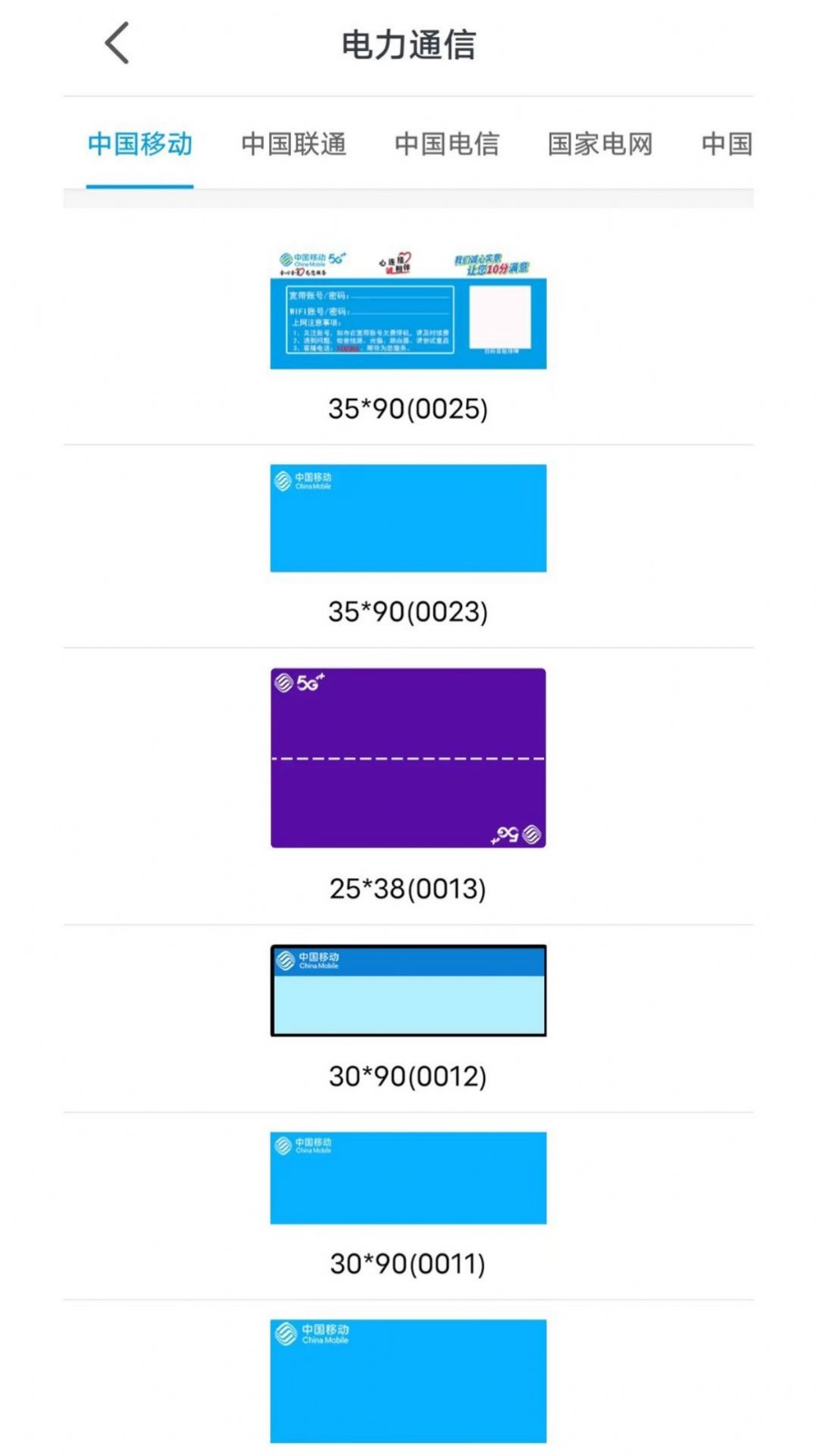817x1456 pixels.
Task: Choose the purple 25*38(0013) template
Action: [x=408, y=757]
